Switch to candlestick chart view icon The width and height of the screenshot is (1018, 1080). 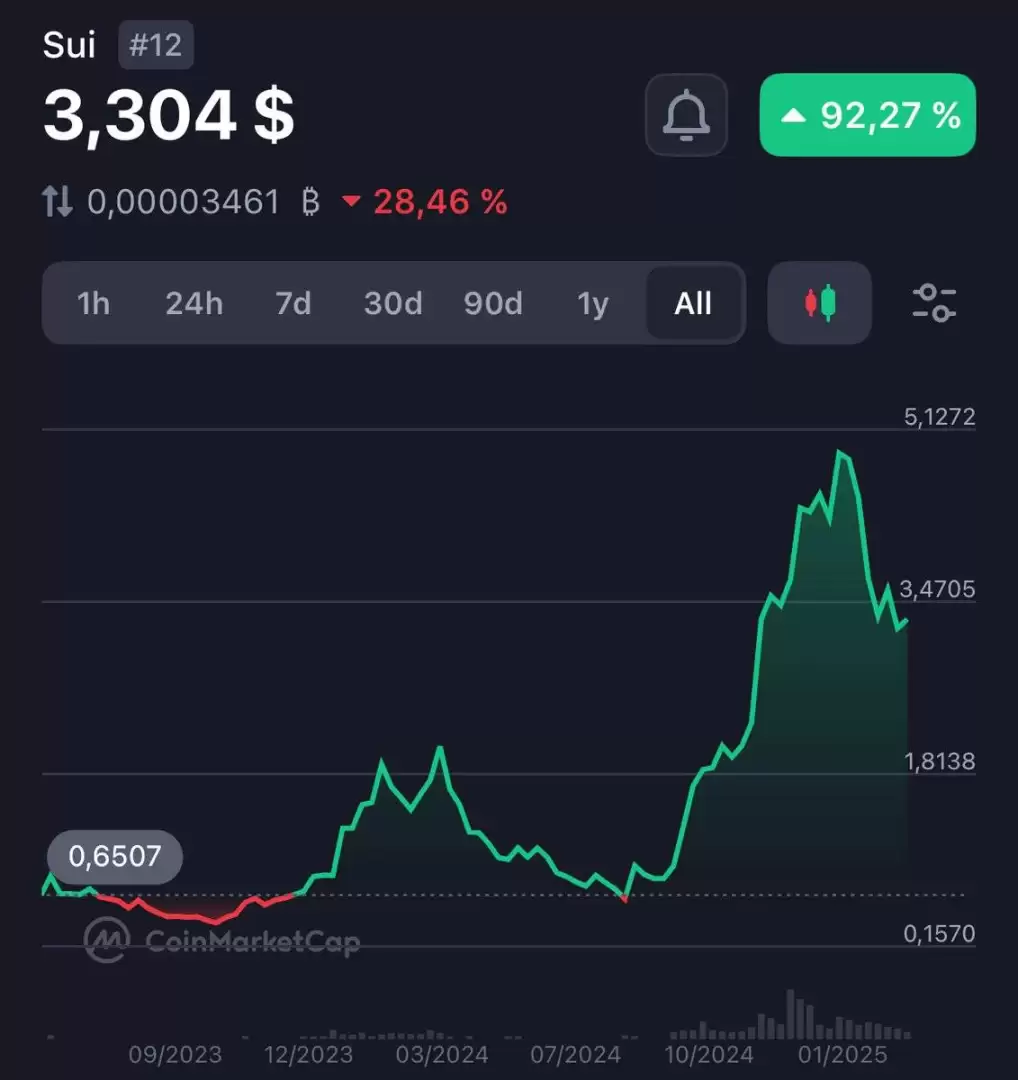819,303
